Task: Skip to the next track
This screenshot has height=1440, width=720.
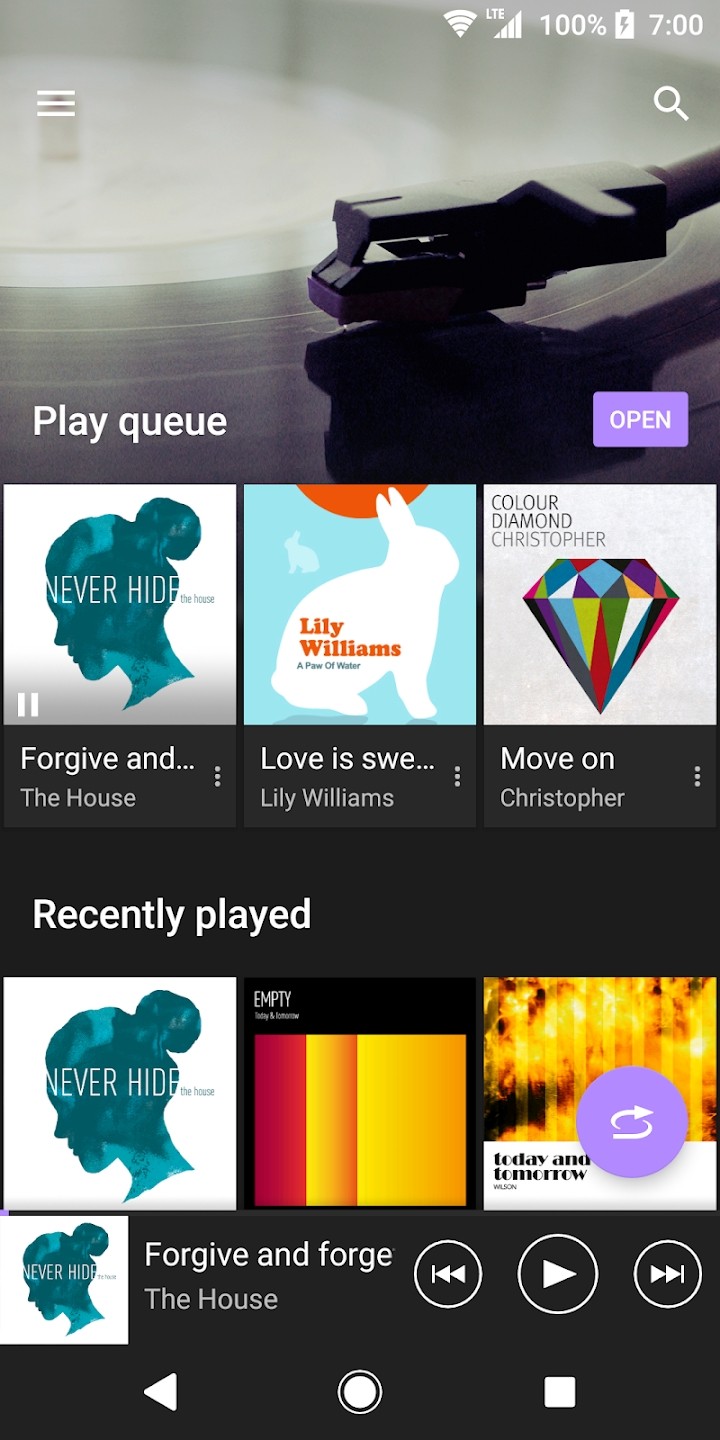Action: point(668,1274)
